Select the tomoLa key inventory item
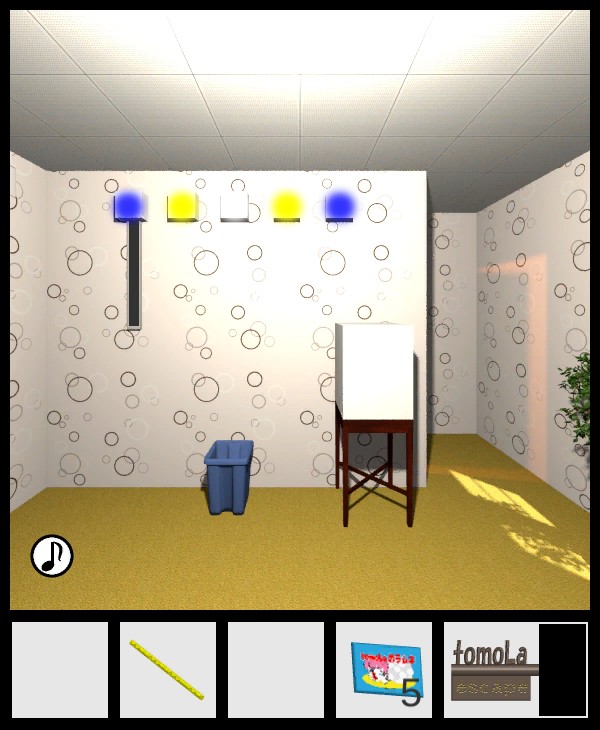This screenshot has height=730, width=600. pos(495,670)
